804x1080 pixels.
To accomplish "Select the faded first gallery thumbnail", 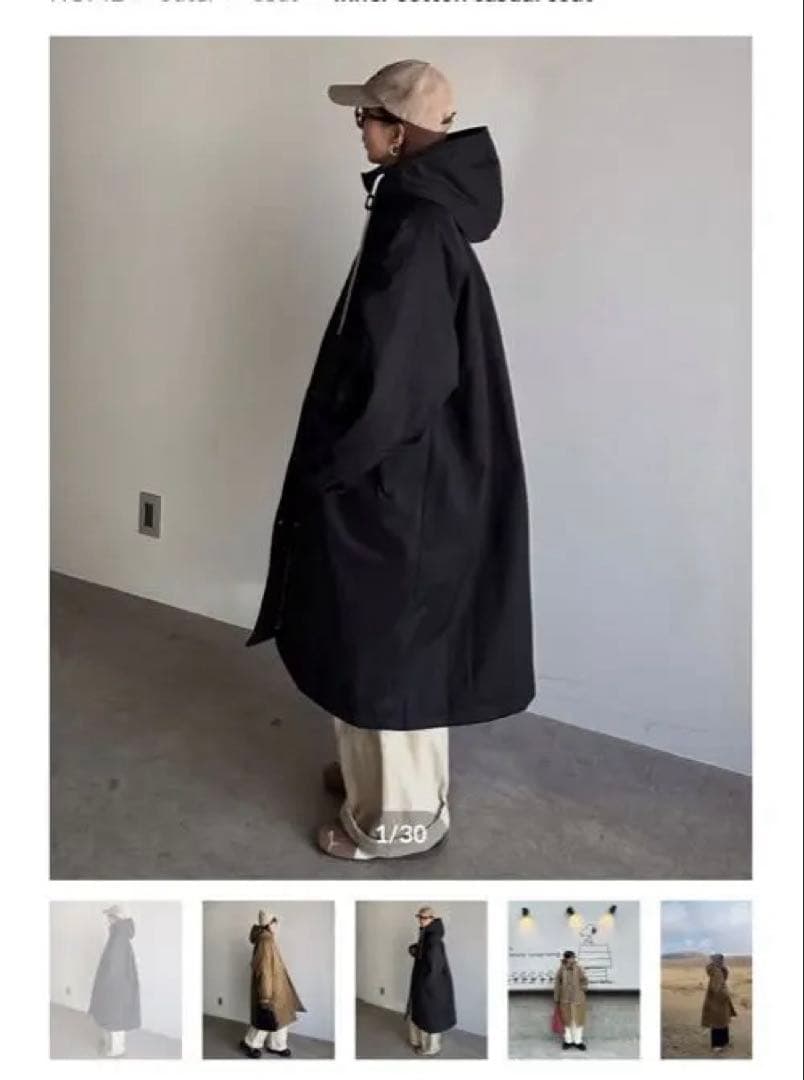I will pos(116,979).
